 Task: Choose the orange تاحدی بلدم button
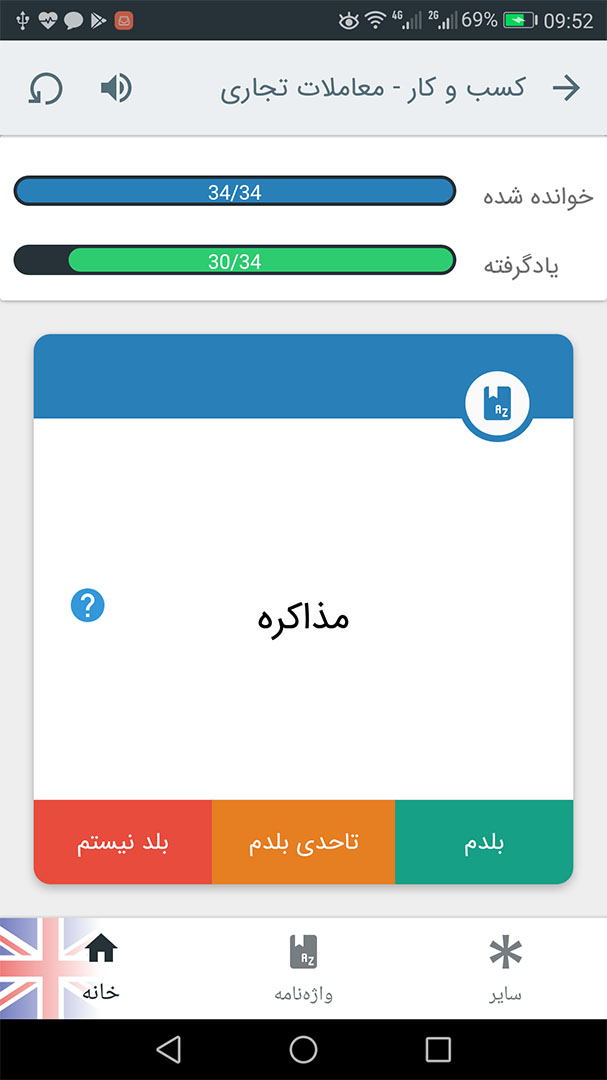(x=303, y=842)
